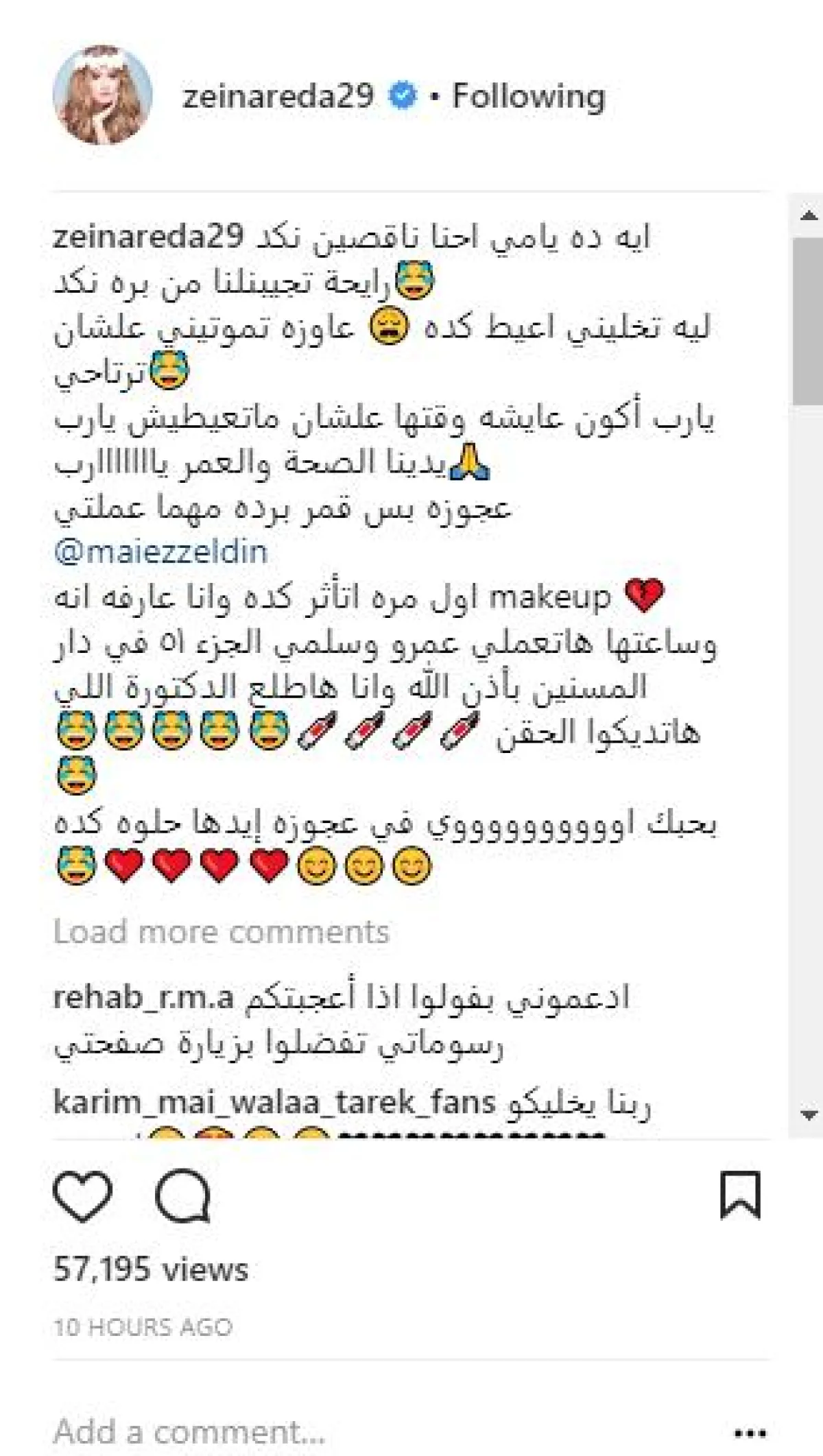
Task: Open the three-dot options menu
Action: tap(748, 1433)
